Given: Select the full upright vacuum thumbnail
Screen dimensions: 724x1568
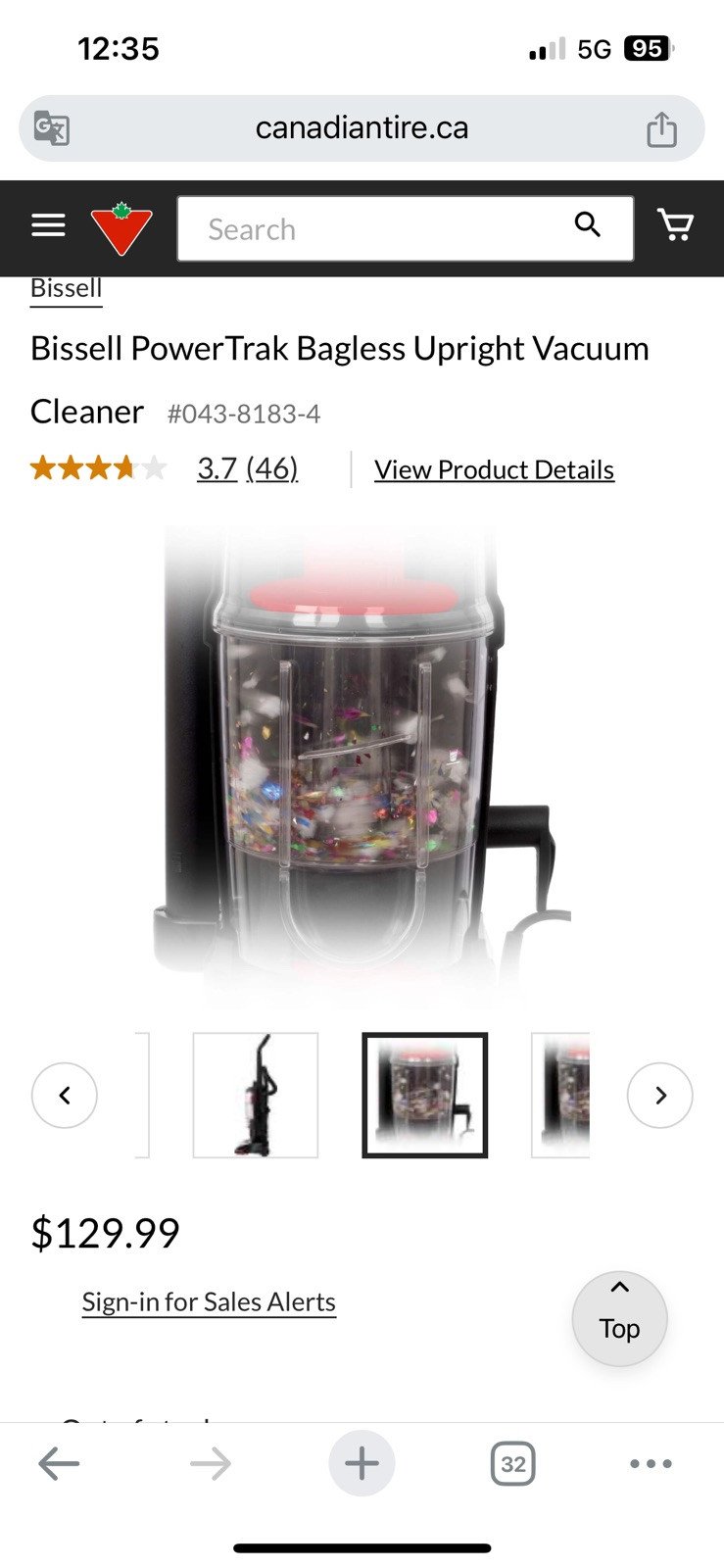Looking at the screenshot, I should coord(256,1095).
